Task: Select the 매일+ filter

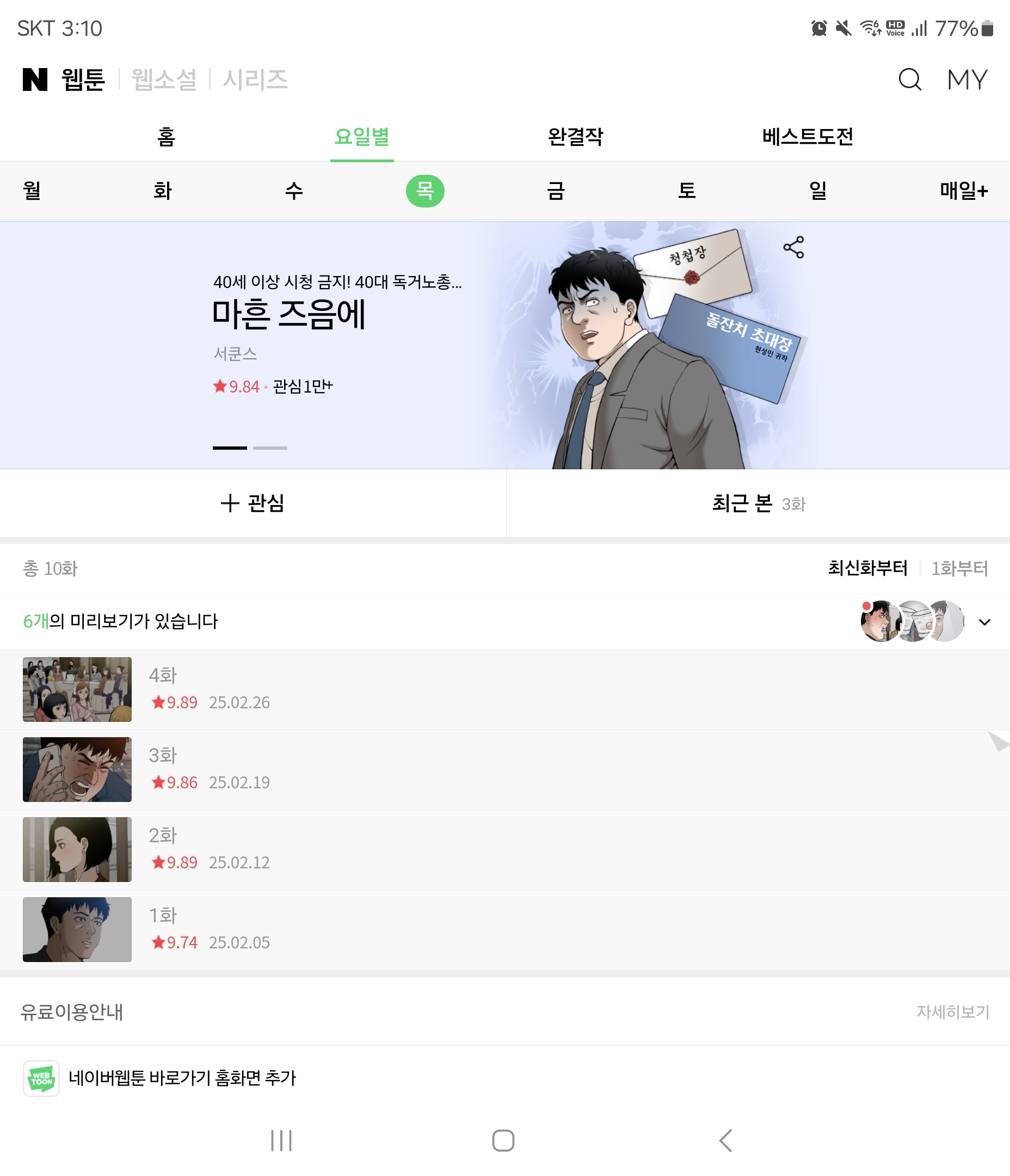Action: pyautogui.click(x=963, y=191)
